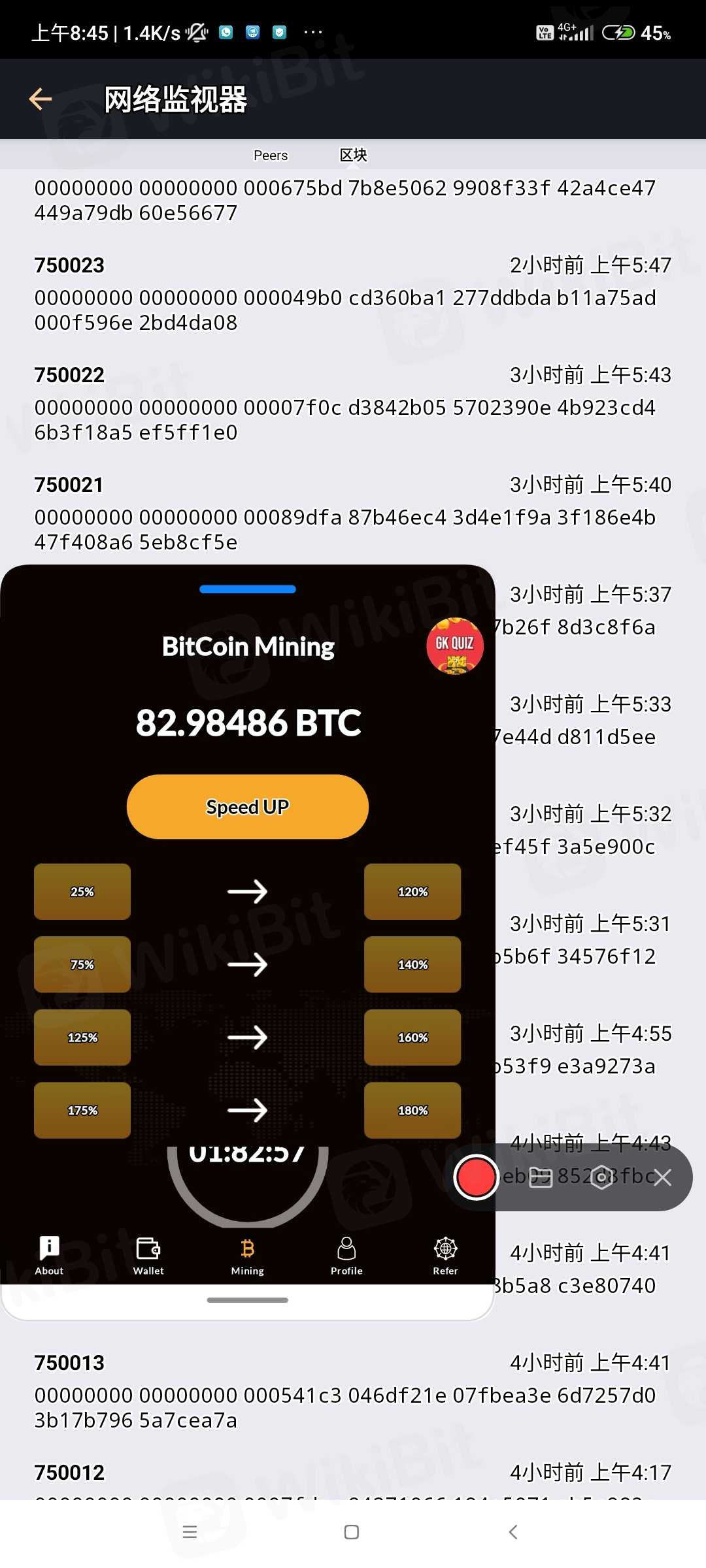Image resolution: width=706 pixels, height=1568 pixels.
Task: Open block 750022 details
Action: pos(353,404)
